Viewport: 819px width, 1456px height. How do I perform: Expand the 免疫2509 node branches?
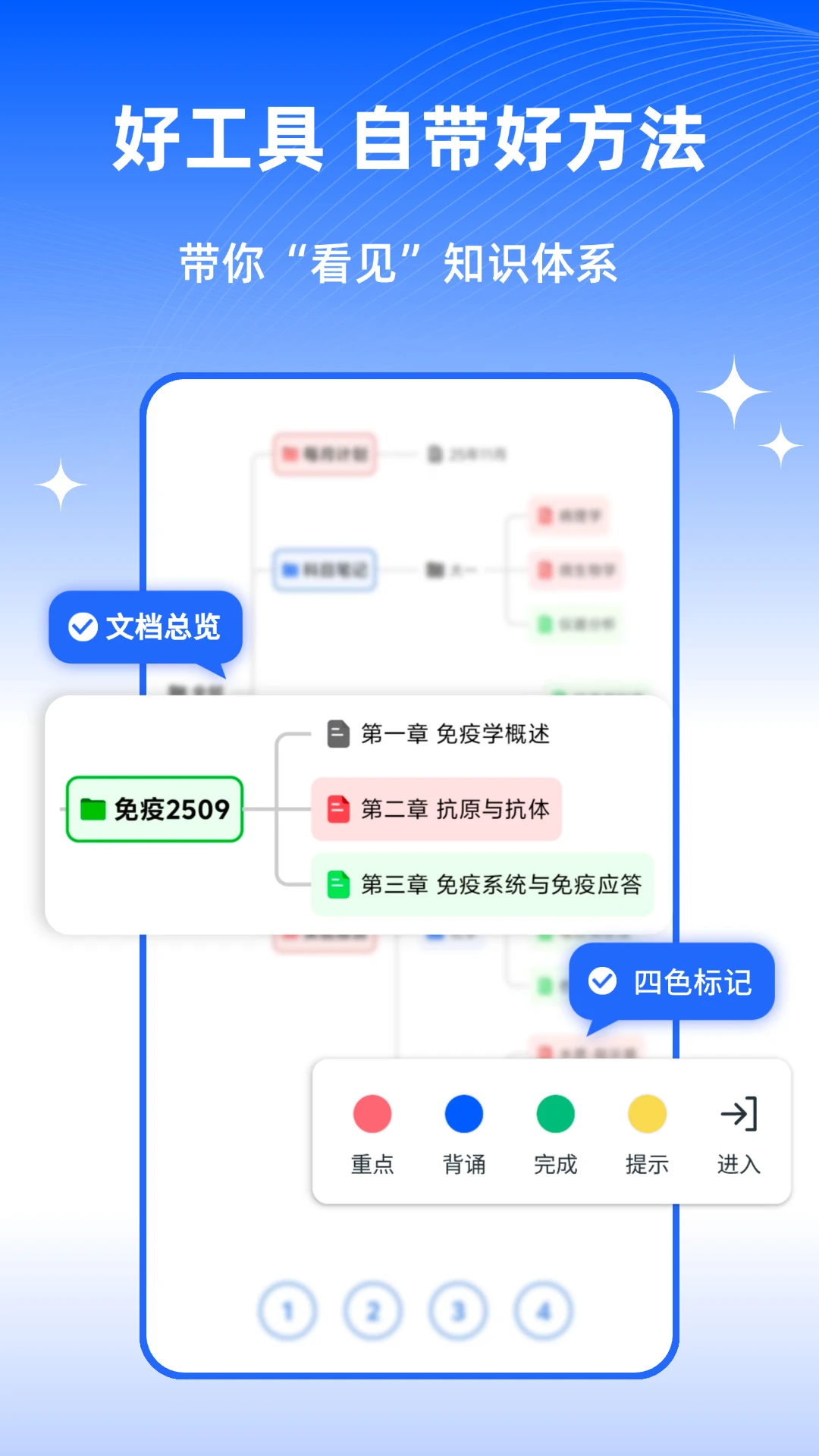155,810
